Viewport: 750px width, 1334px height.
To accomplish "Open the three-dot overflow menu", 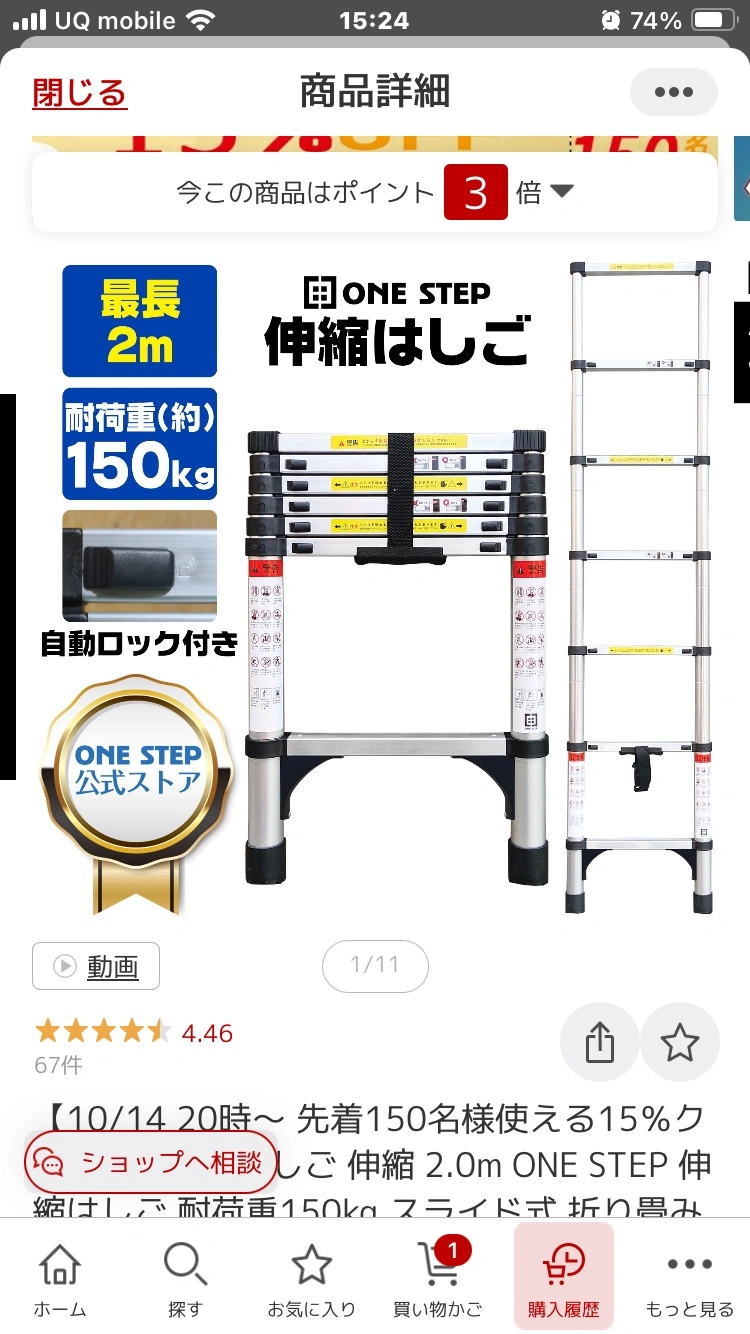I will [x=673, y=92].
